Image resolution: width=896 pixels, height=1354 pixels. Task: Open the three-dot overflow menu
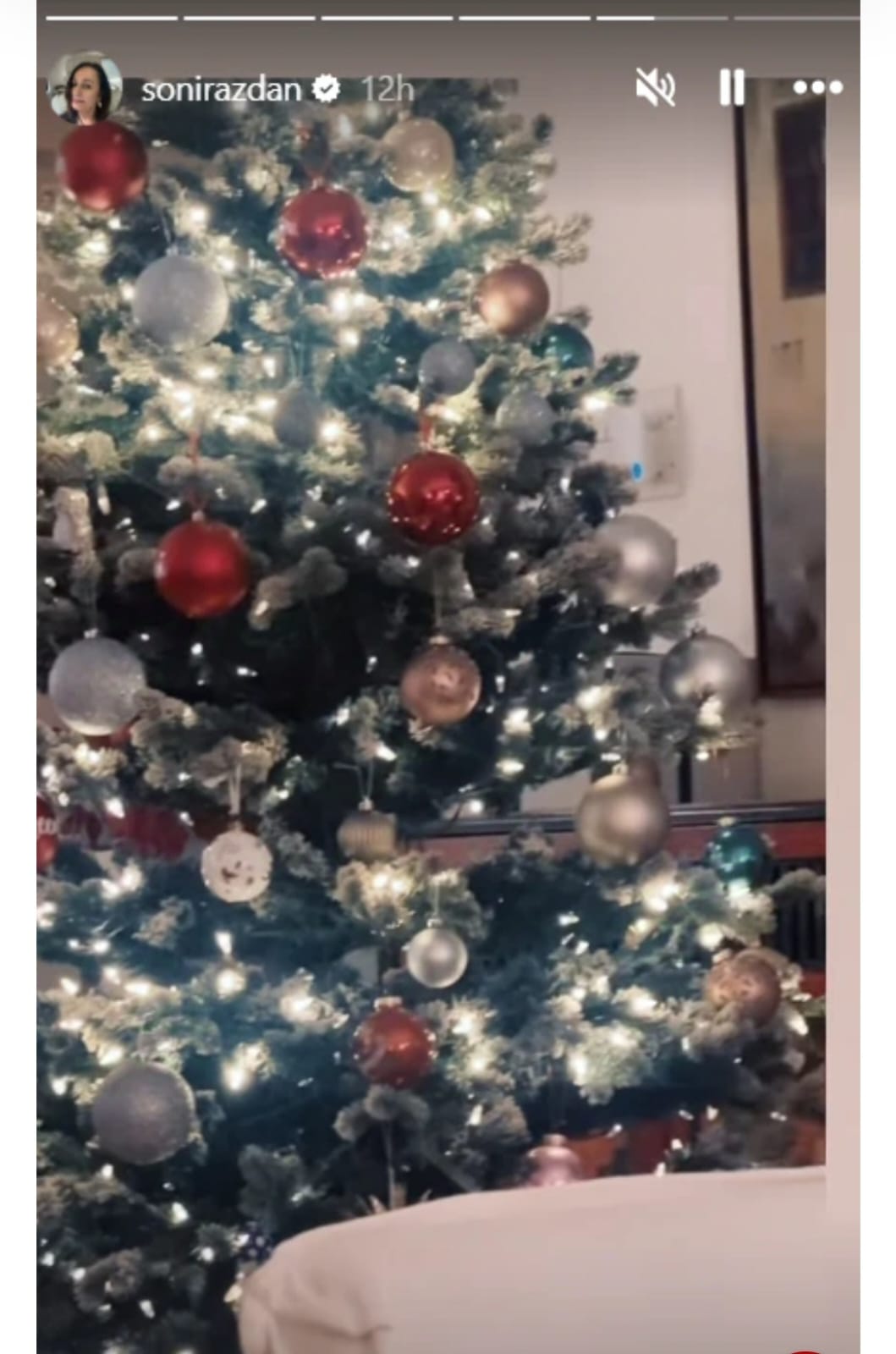[x=817, y=87]
